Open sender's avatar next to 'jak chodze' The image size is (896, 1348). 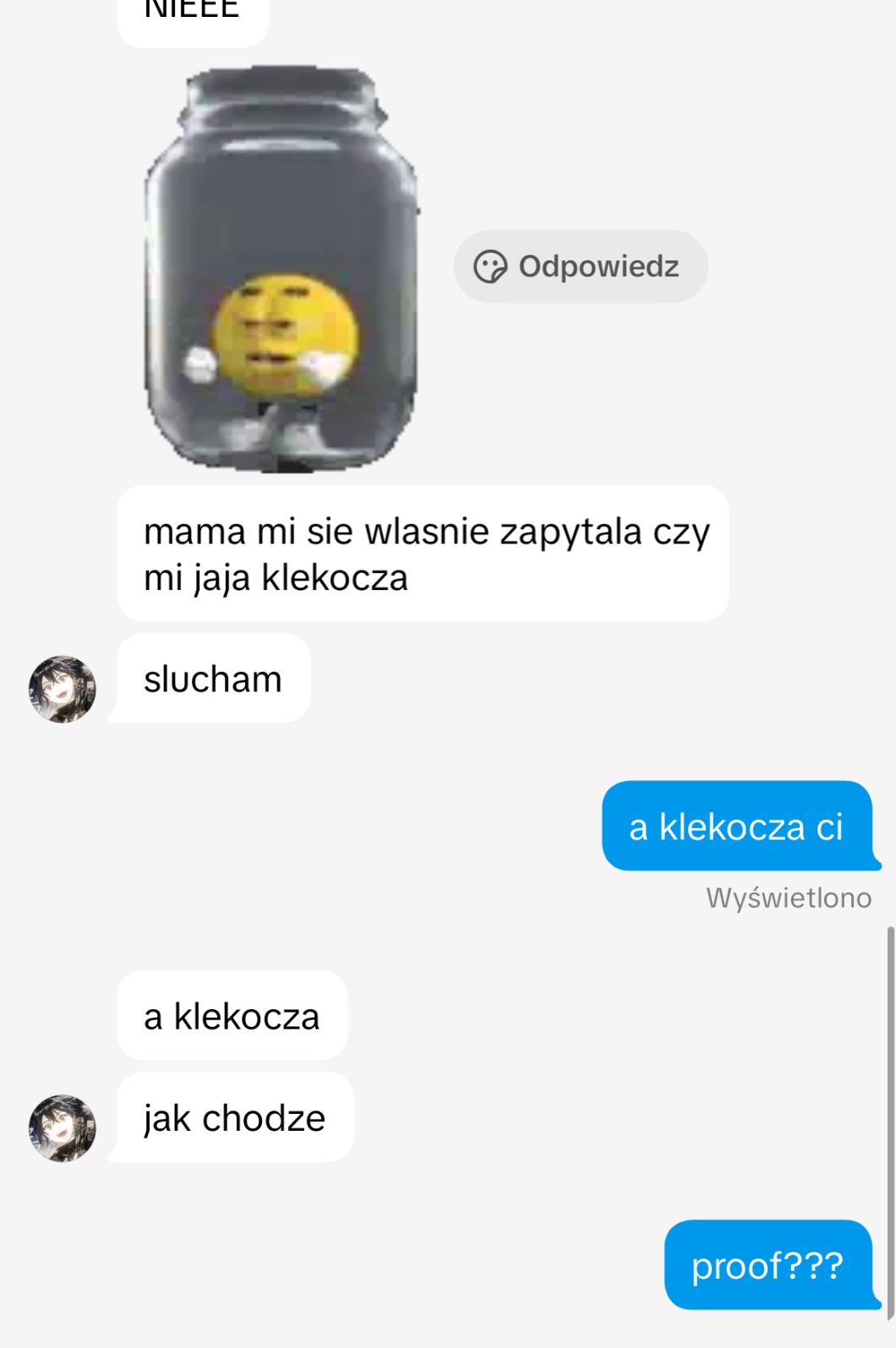click(62, 1128)
